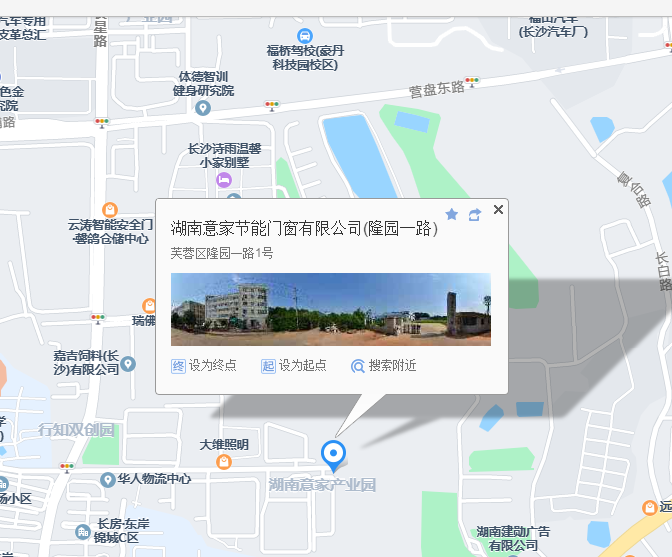Open the street view panorama photo

[331, 309]
